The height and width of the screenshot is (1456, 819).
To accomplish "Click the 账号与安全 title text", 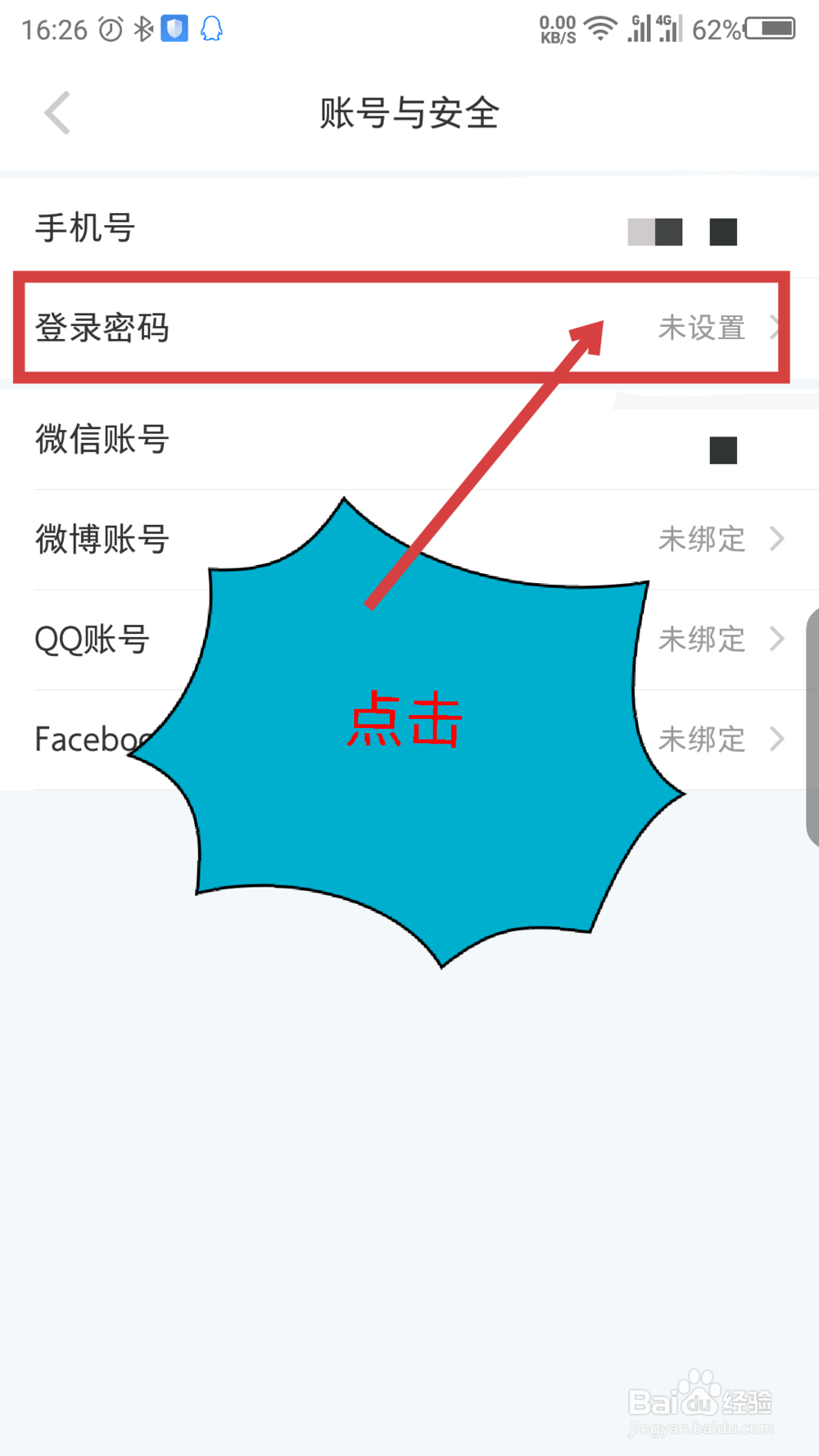I will point(409,114).
